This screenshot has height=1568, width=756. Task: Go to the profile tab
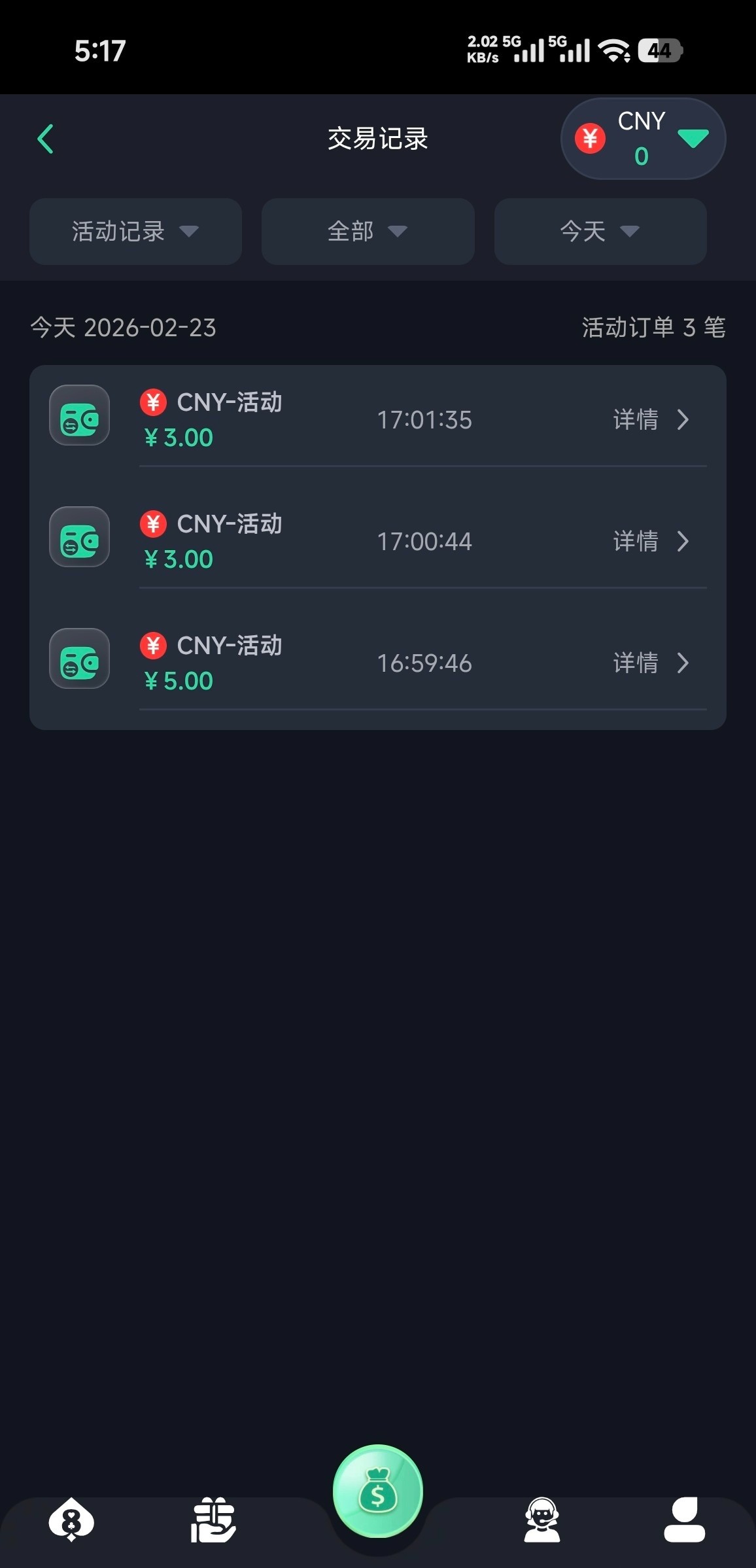(684, 1519)
